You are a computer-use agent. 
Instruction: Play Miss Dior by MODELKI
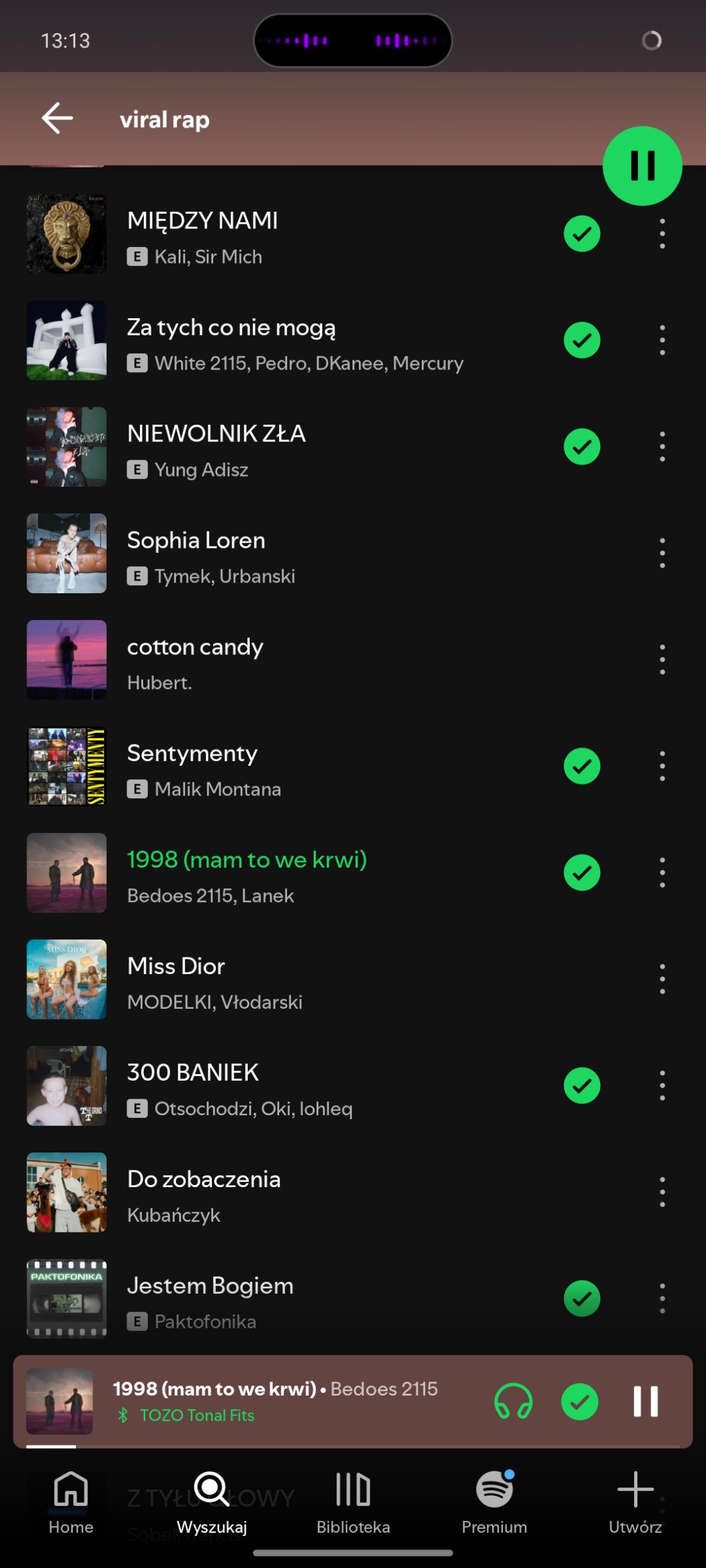coord(293,980)
